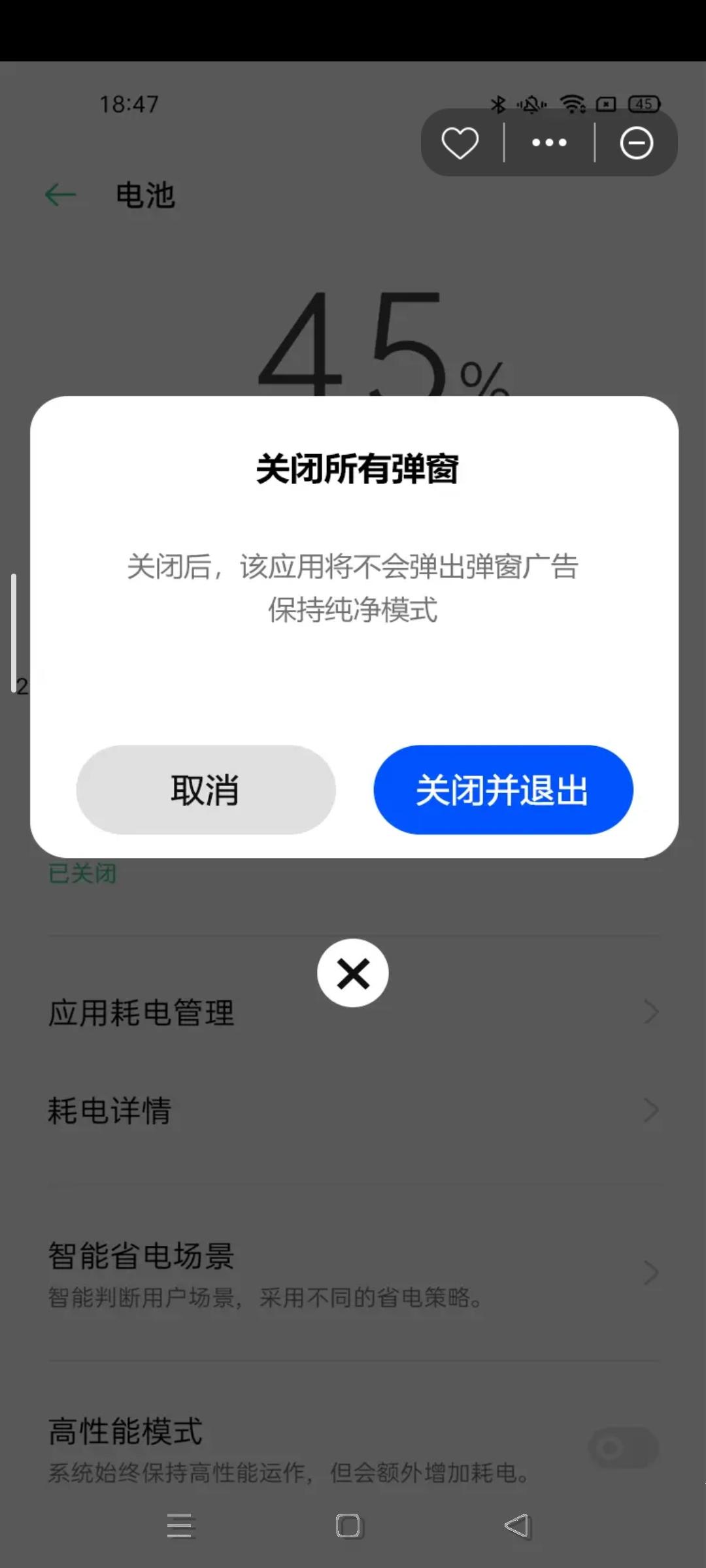Minimize the floating window via circle icon
This screenshot has width=706, height=1568.
pos(635,142)
